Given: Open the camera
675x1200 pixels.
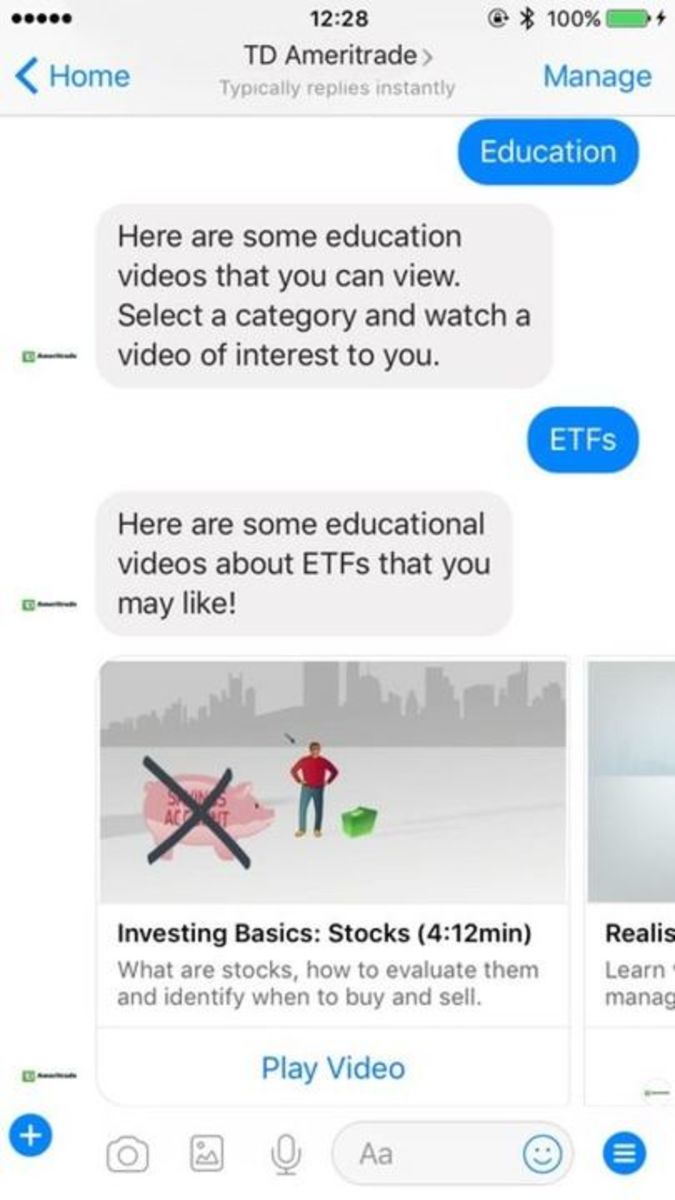Looking at the screenshot, I should point(126,1156).
